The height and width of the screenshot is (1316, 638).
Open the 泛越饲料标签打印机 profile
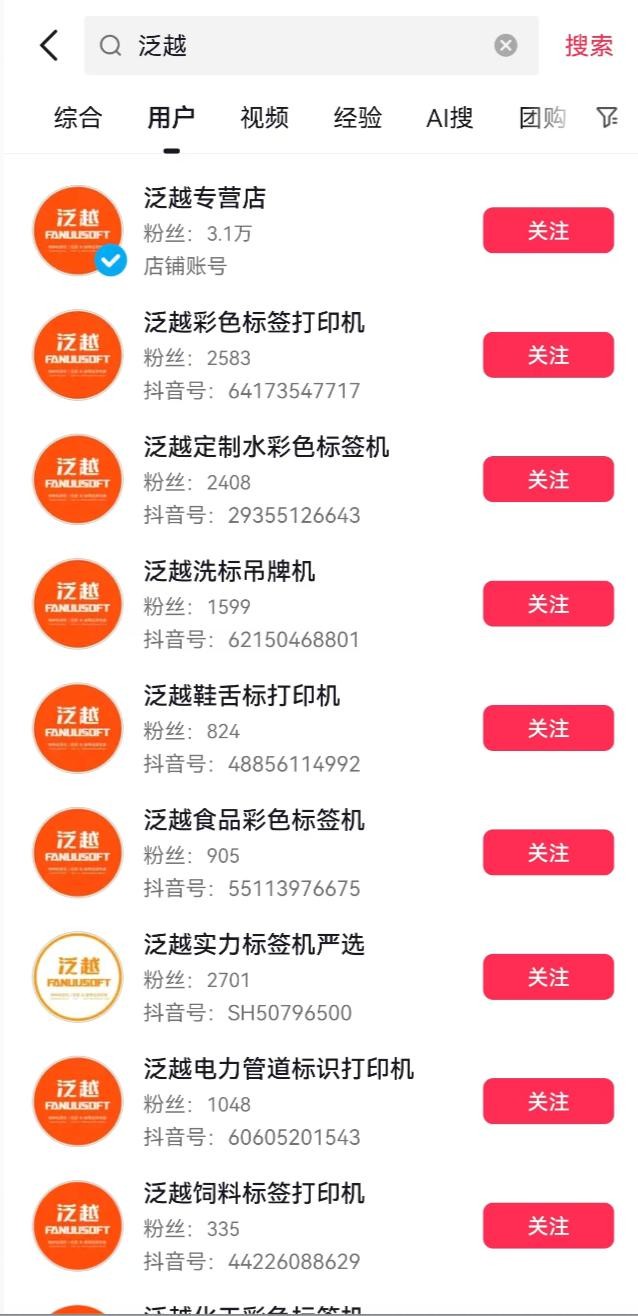(254, 1193)
